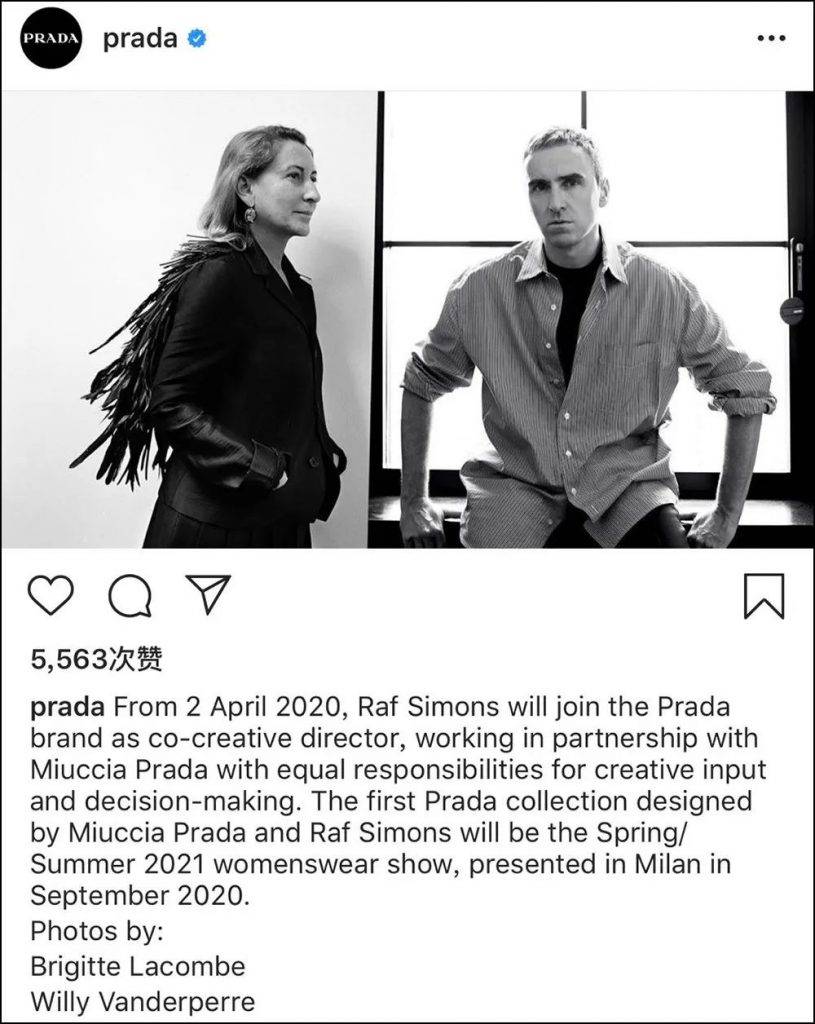The height and width of the screenshot is (1024, 815).
Task: Tap the prada username in the header
Action: 140,39
